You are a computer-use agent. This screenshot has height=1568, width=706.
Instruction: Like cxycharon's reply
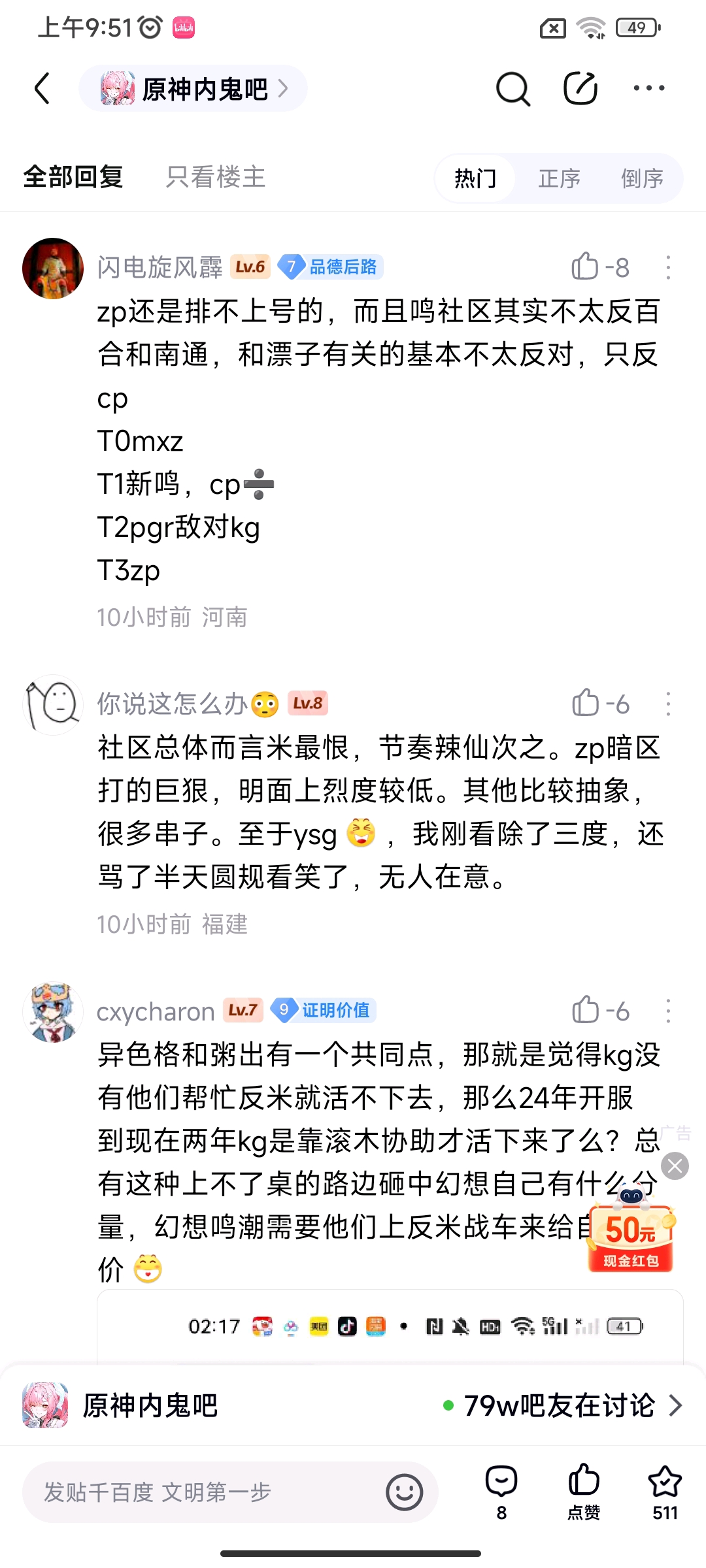tap(599, 1011)
